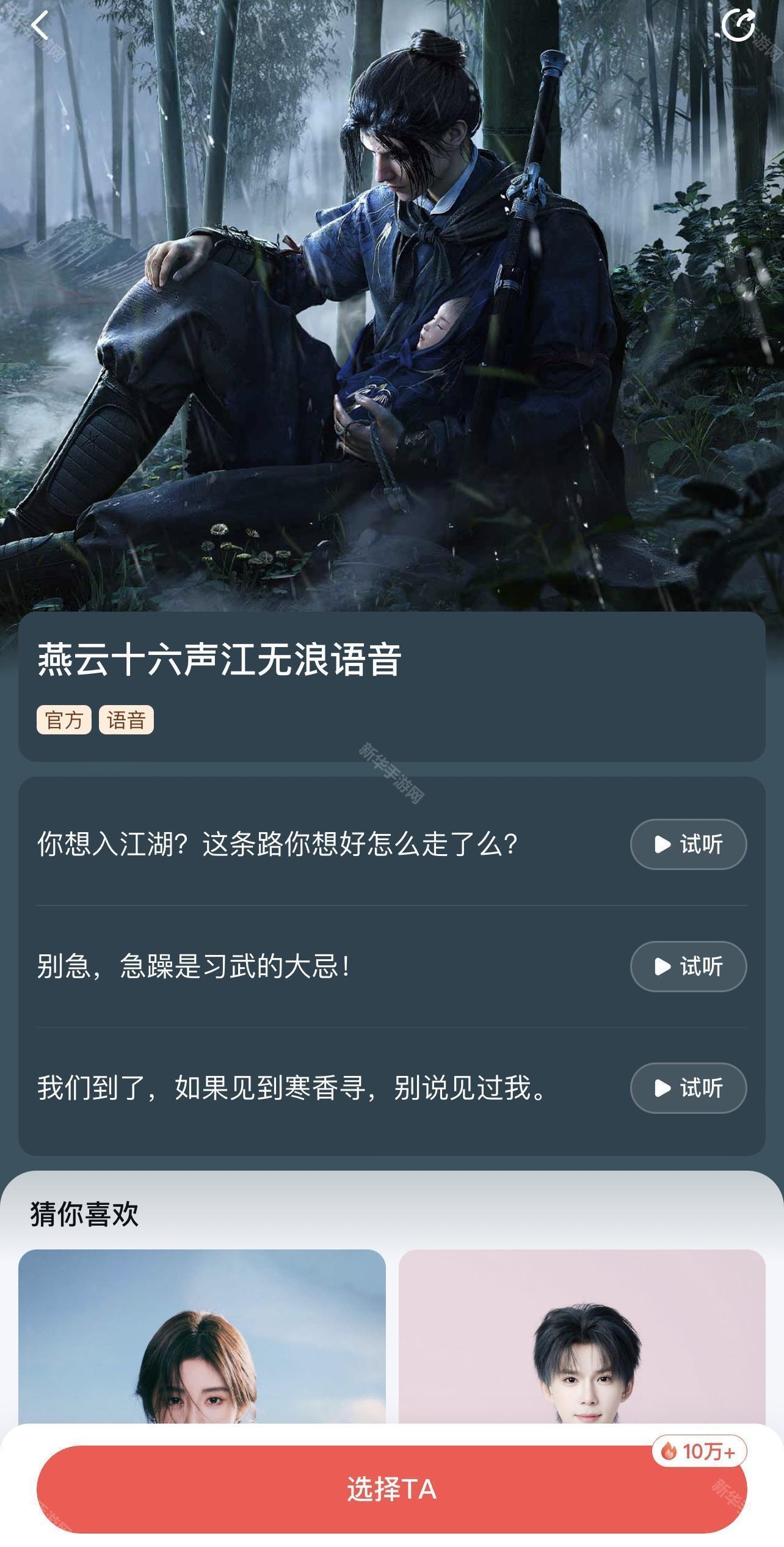Viewport: 784px width, 1547px height.
Task: Share this voice pack page
Action: coord(738,26)
